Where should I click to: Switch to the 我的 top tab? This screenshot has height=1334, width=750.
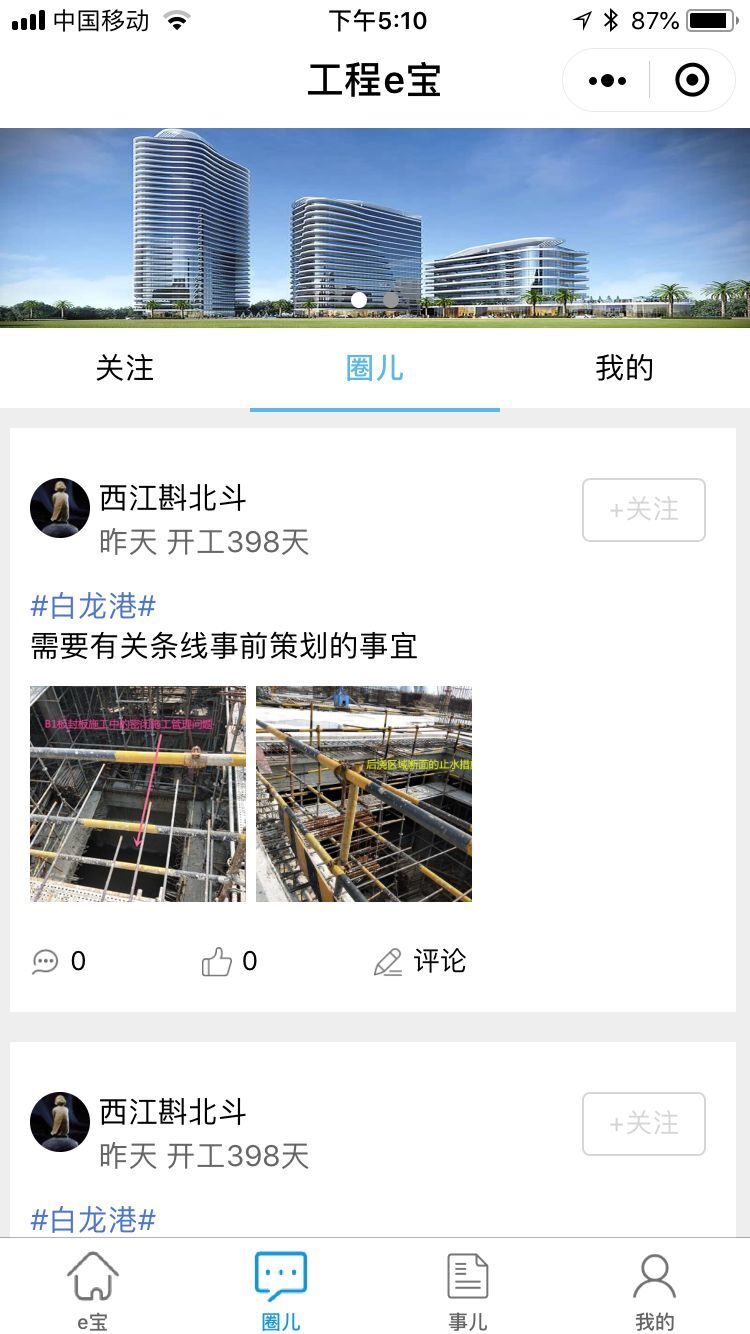click(x=624, y=368)
